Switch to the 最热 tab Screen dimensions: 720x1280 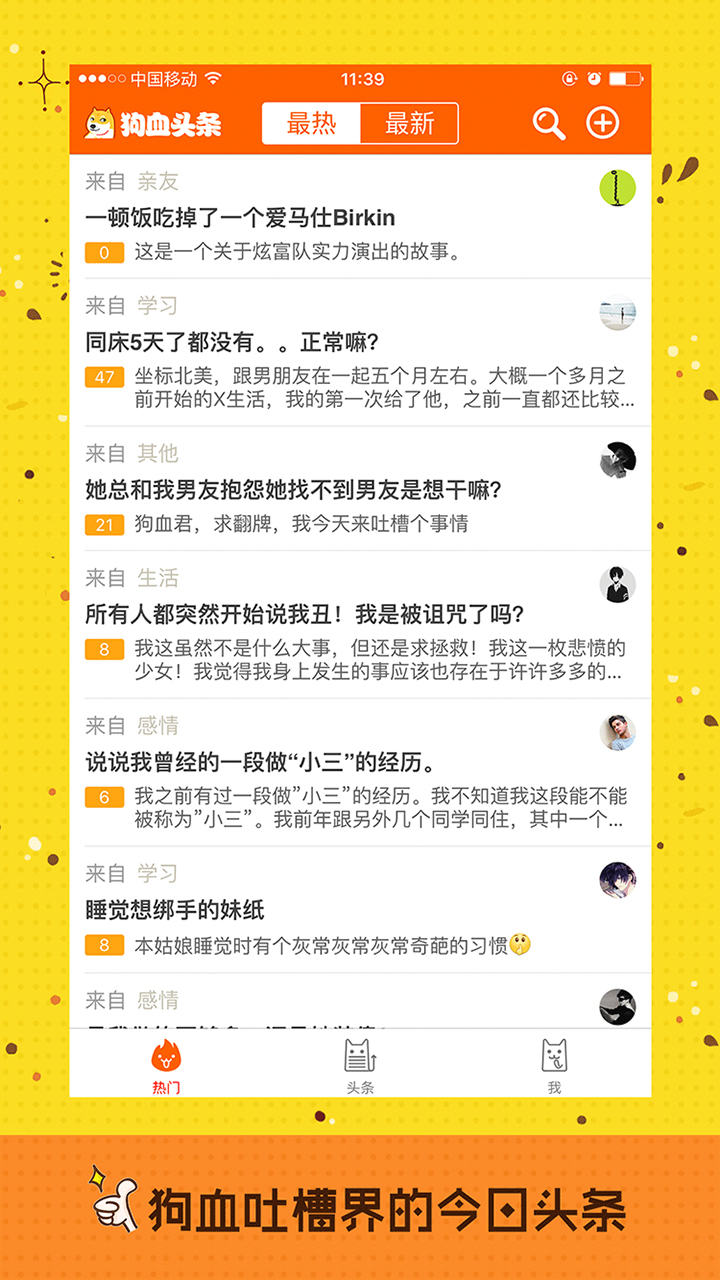click(x=312, y=124)
